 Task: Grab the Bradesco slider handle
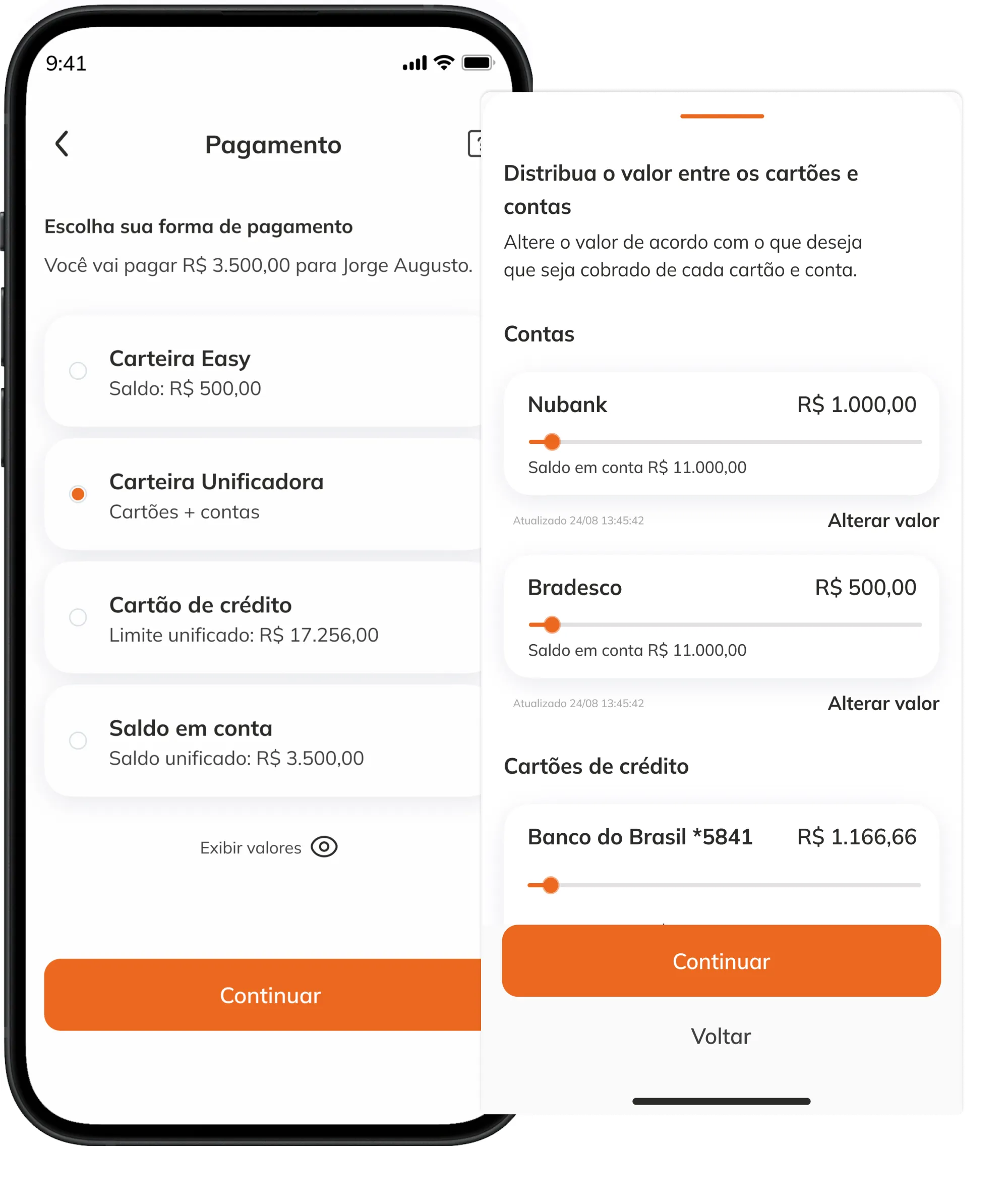point(553,625)
